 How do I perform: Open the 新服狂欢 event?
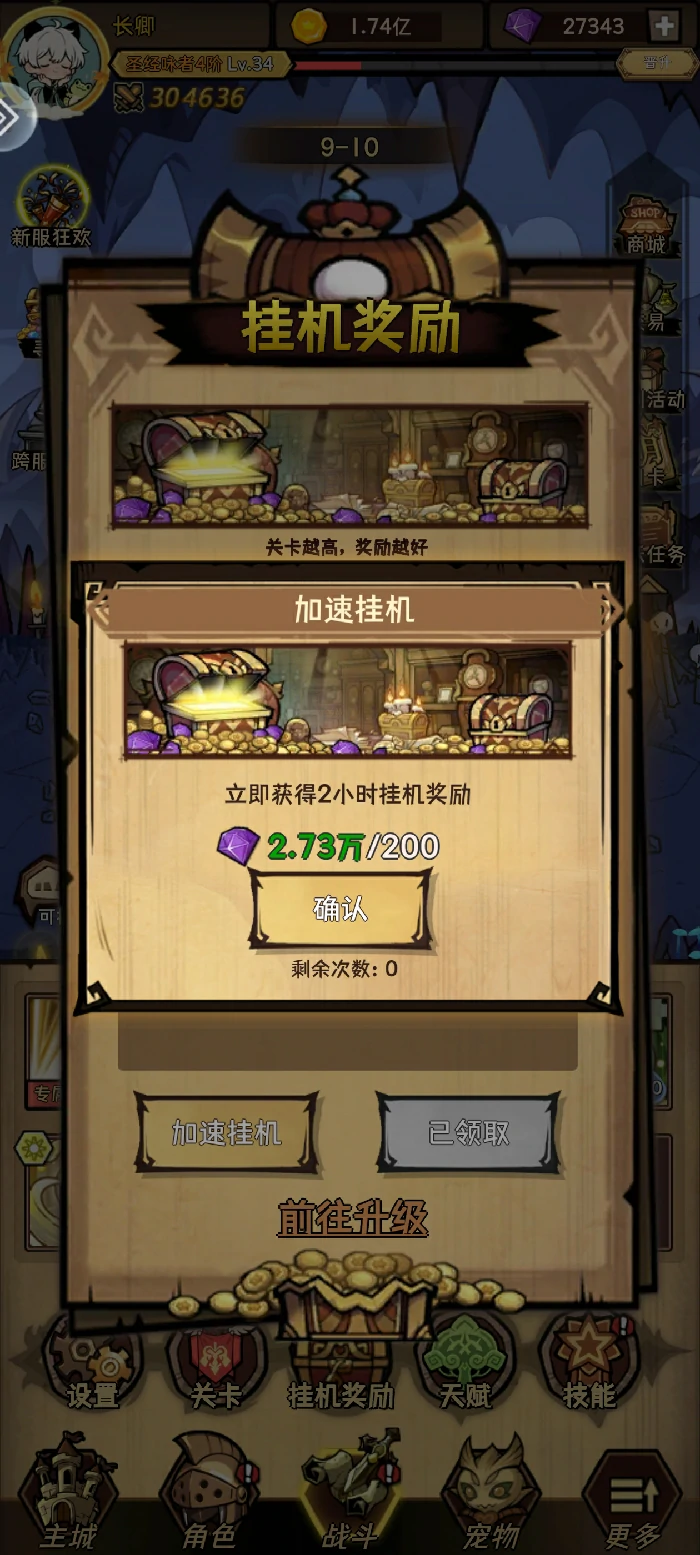(x=50, y=208)
